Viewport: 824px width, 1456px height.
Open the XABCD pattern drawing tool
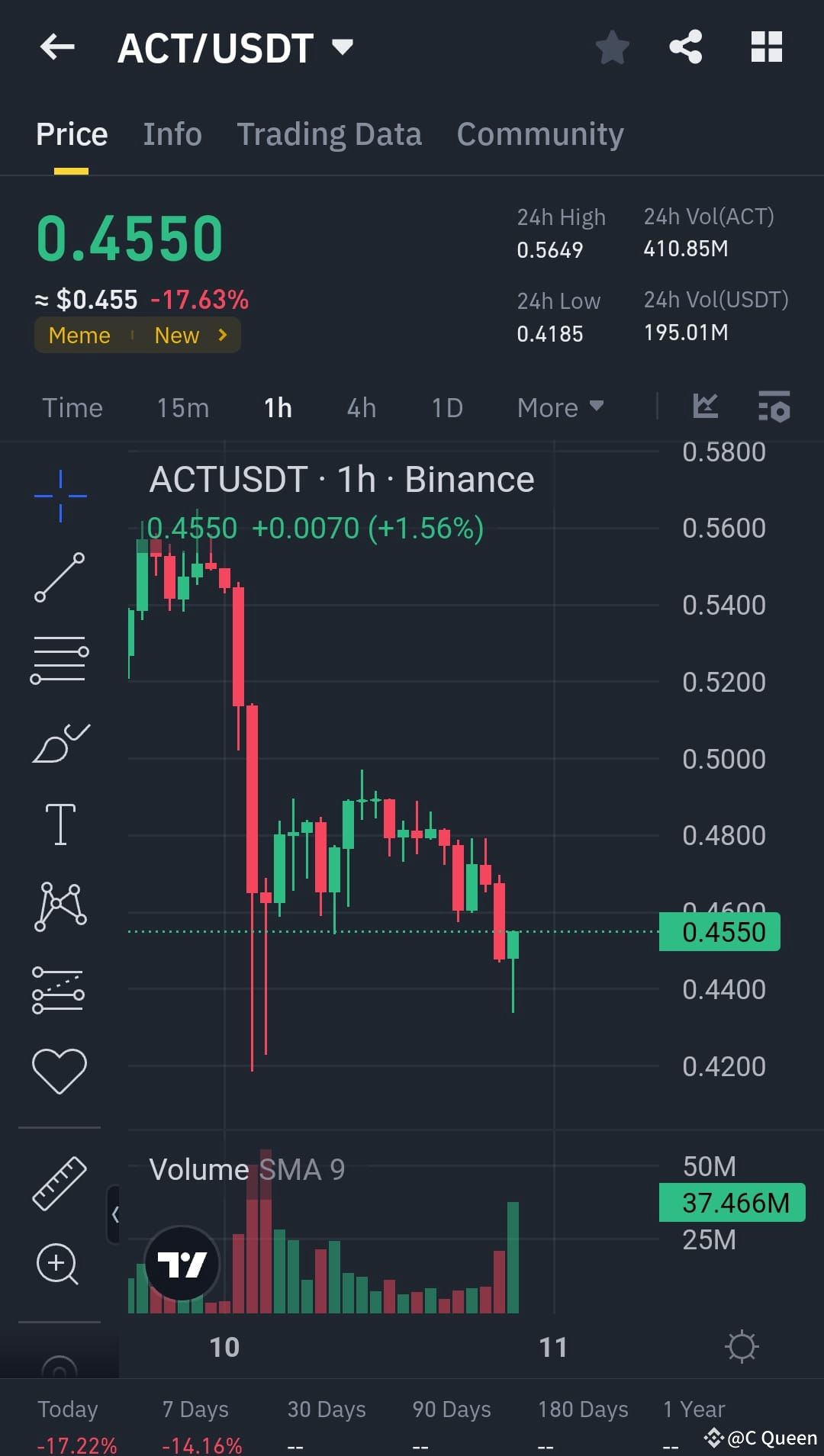point(60,906)
